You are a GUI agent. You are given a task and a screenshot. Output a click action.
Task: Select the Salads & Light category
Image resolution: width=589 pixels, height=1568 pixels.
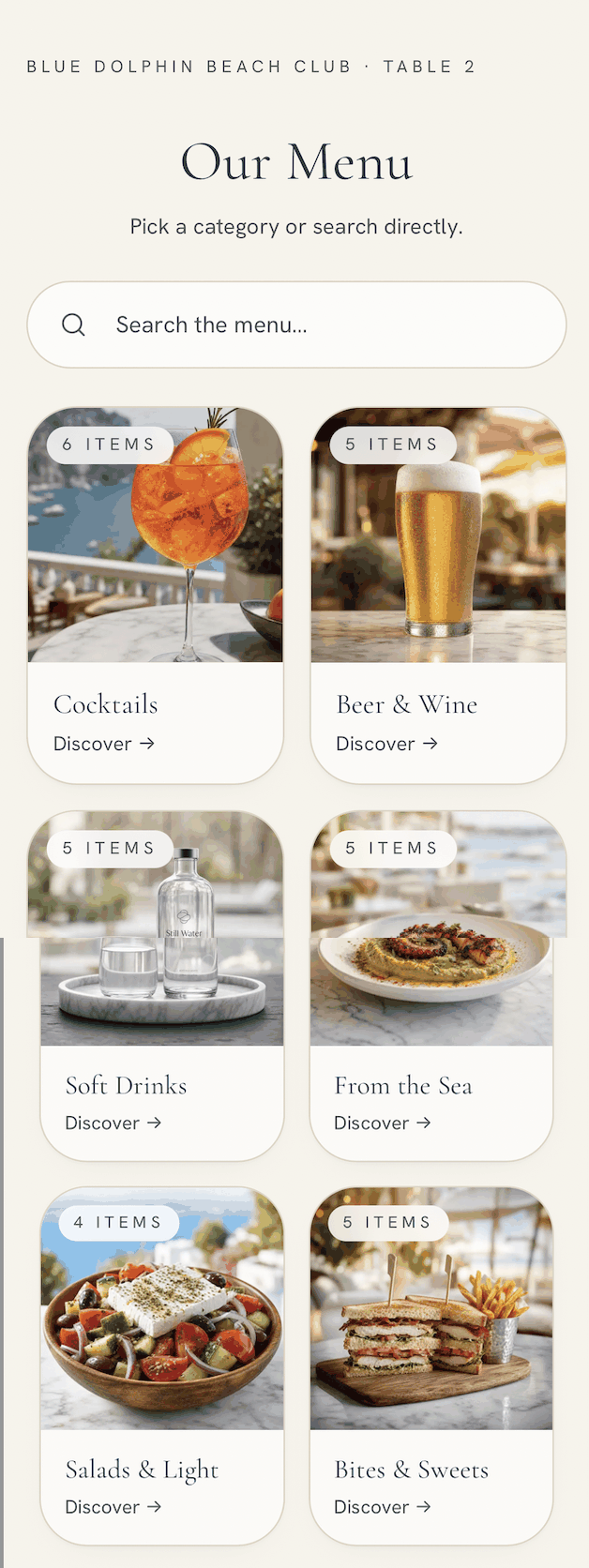click(161, 1365)
